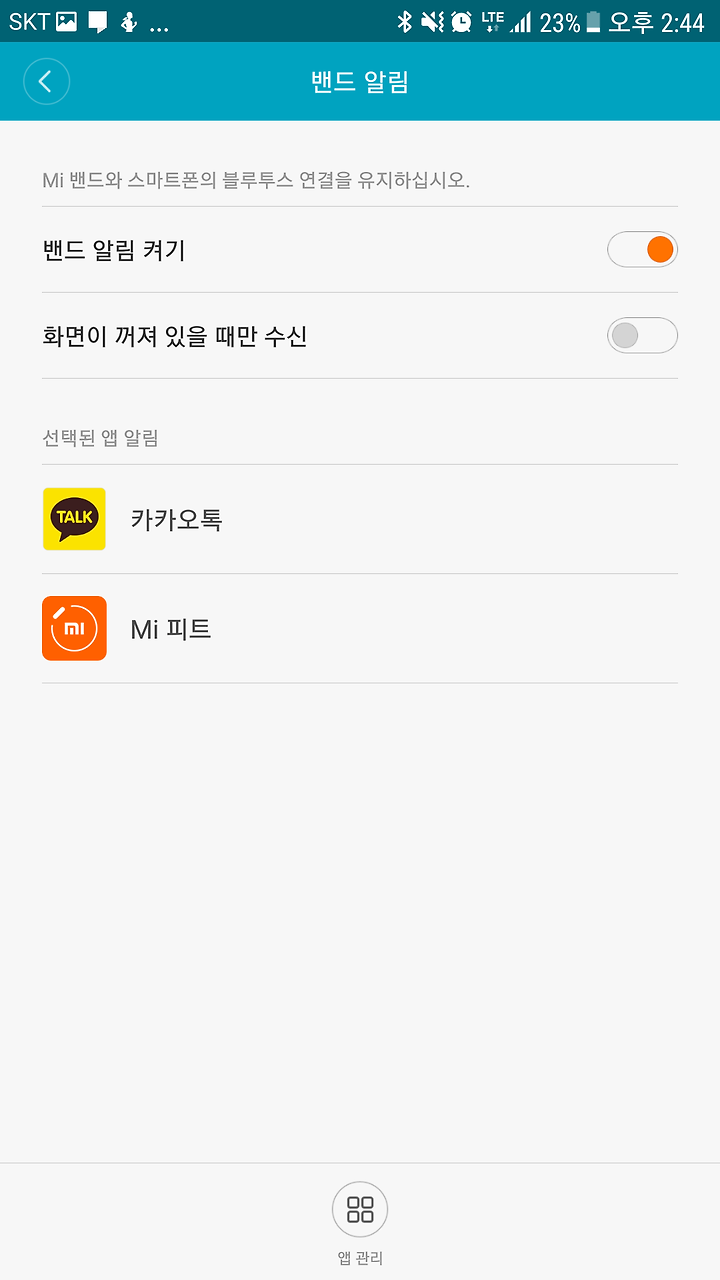The height and width of the screenshot is (1280, 720).
Task: Enable 화면이 꺼져 있을 때만 수신
Action: [642, 335]
